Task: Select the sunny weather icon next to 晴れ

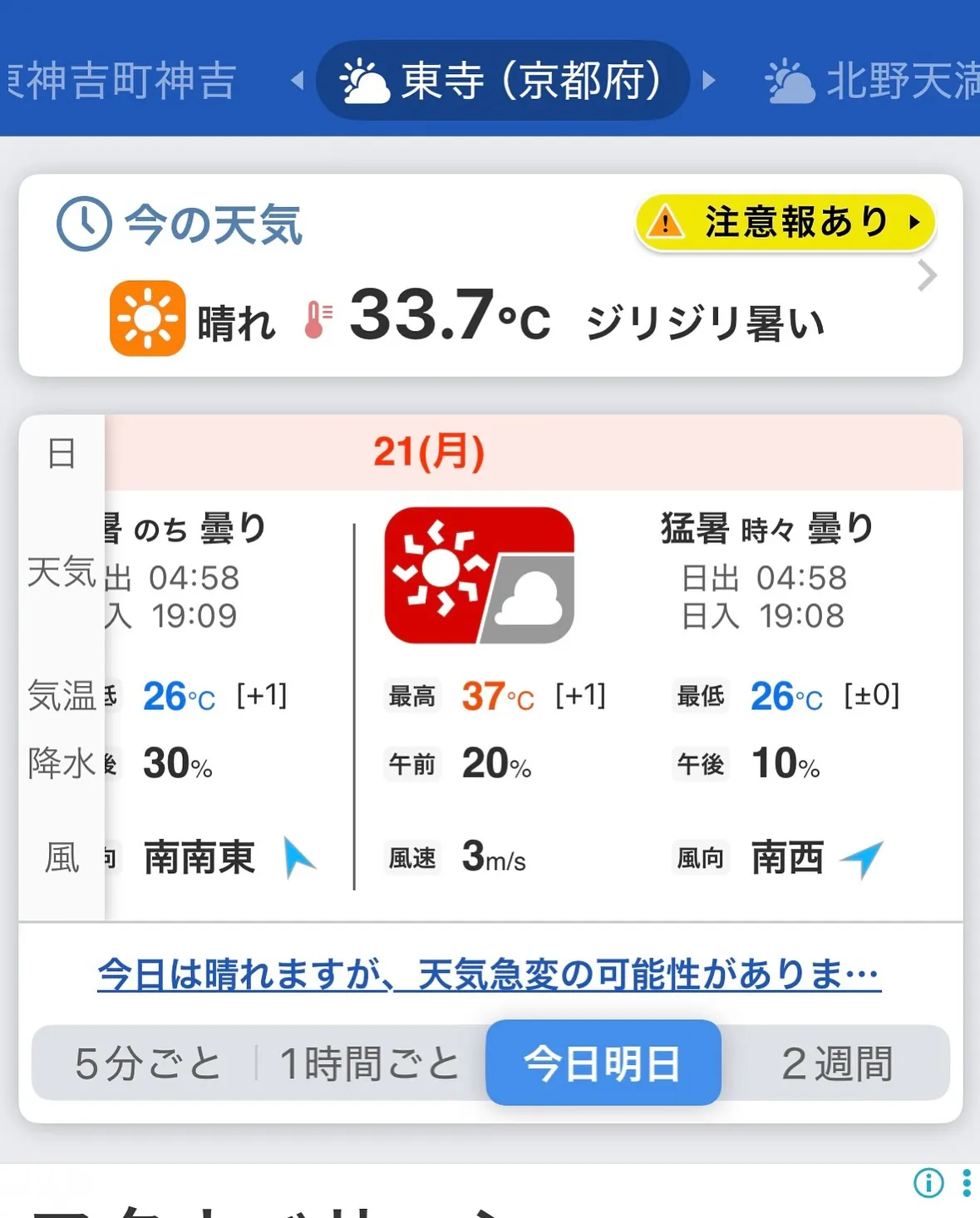Action: click(x=146, y=318)
